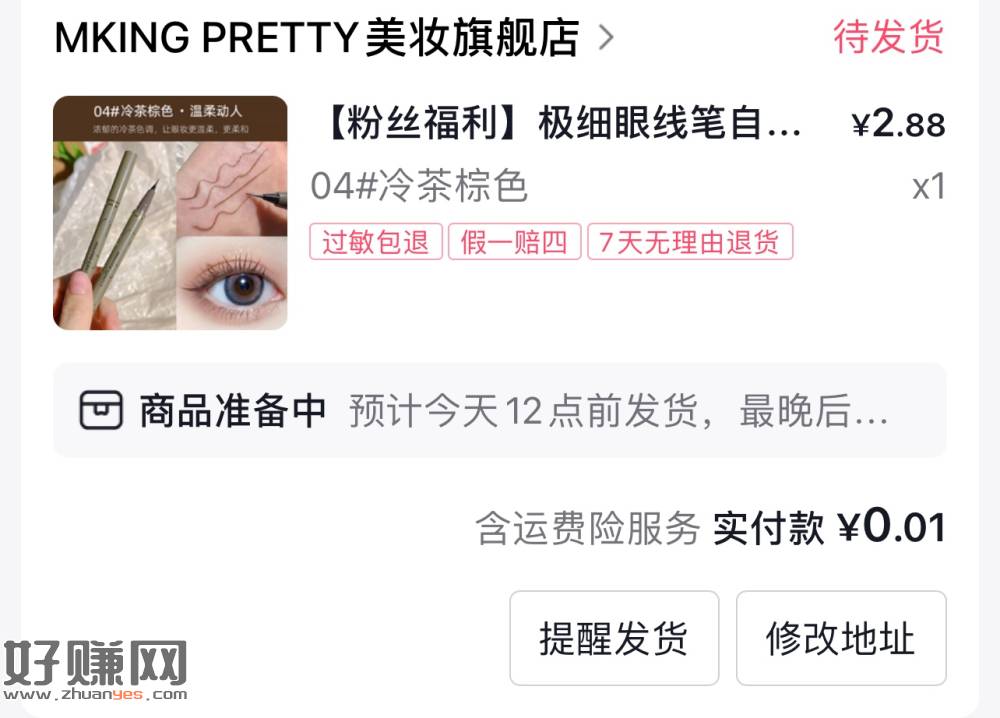Screen dimensions: 1000x718
Task: Open the eyeliner product thumbnail
Action: [x=170, y=213]
